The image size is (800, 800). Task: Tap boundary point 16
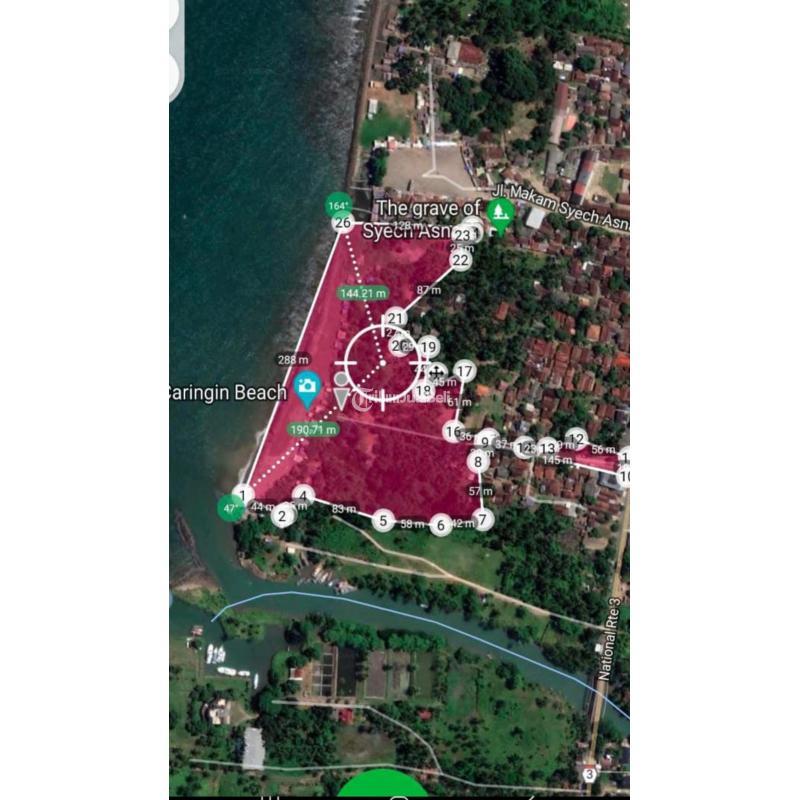click(454, 432)
